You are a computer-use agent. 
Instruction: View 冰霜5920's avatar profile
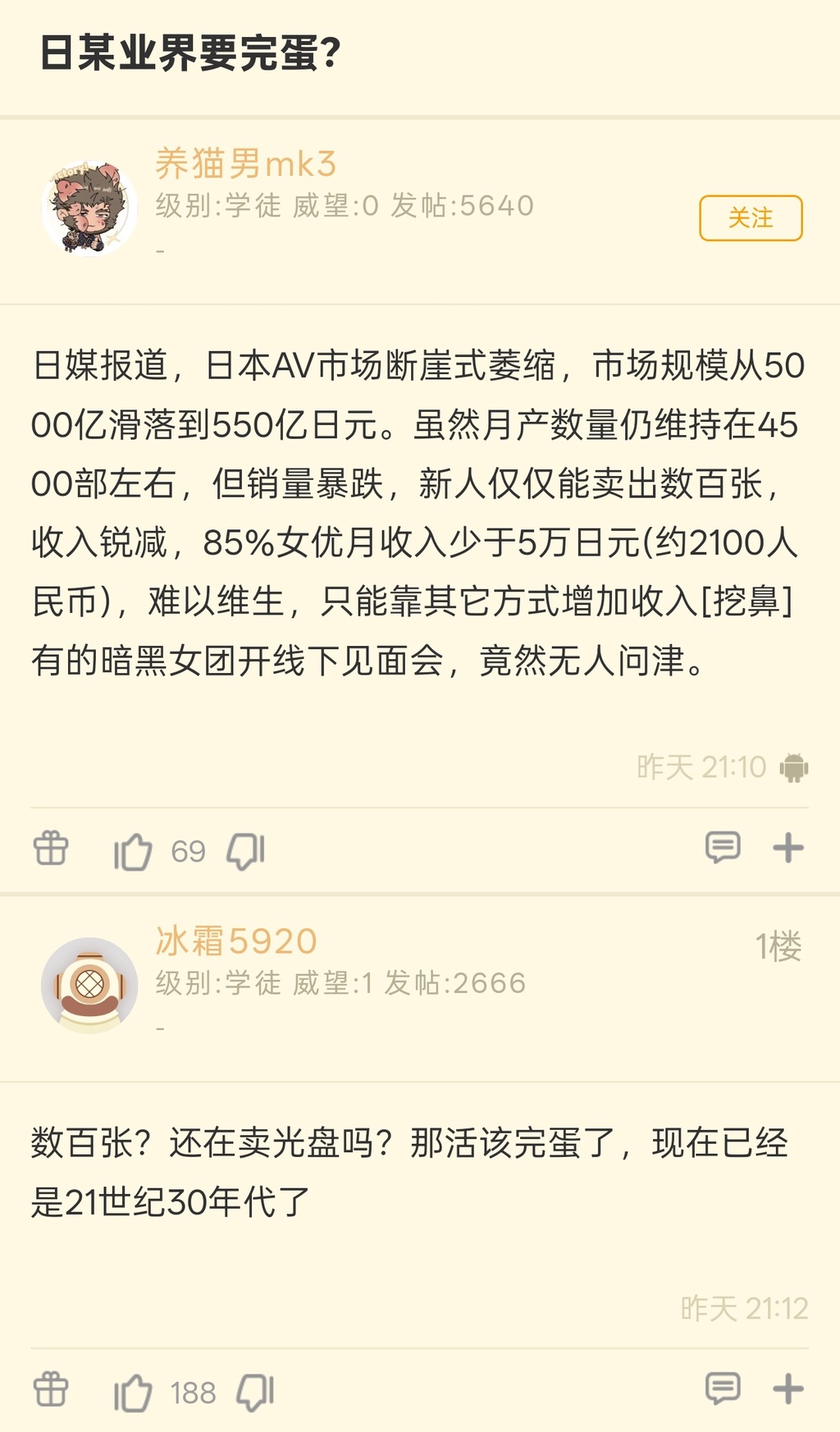pos(89,985)
